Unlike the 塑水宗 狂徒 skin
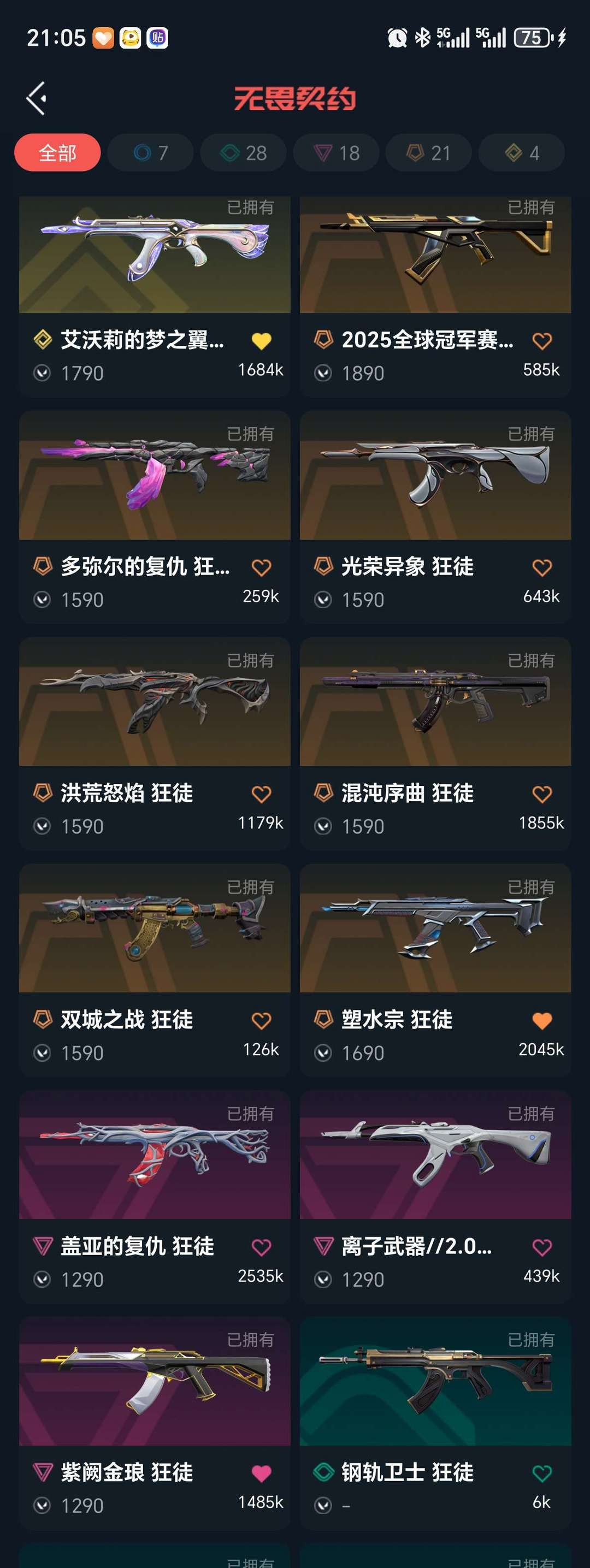The height and width of the screenshot is (1568, 590). 541,1021
